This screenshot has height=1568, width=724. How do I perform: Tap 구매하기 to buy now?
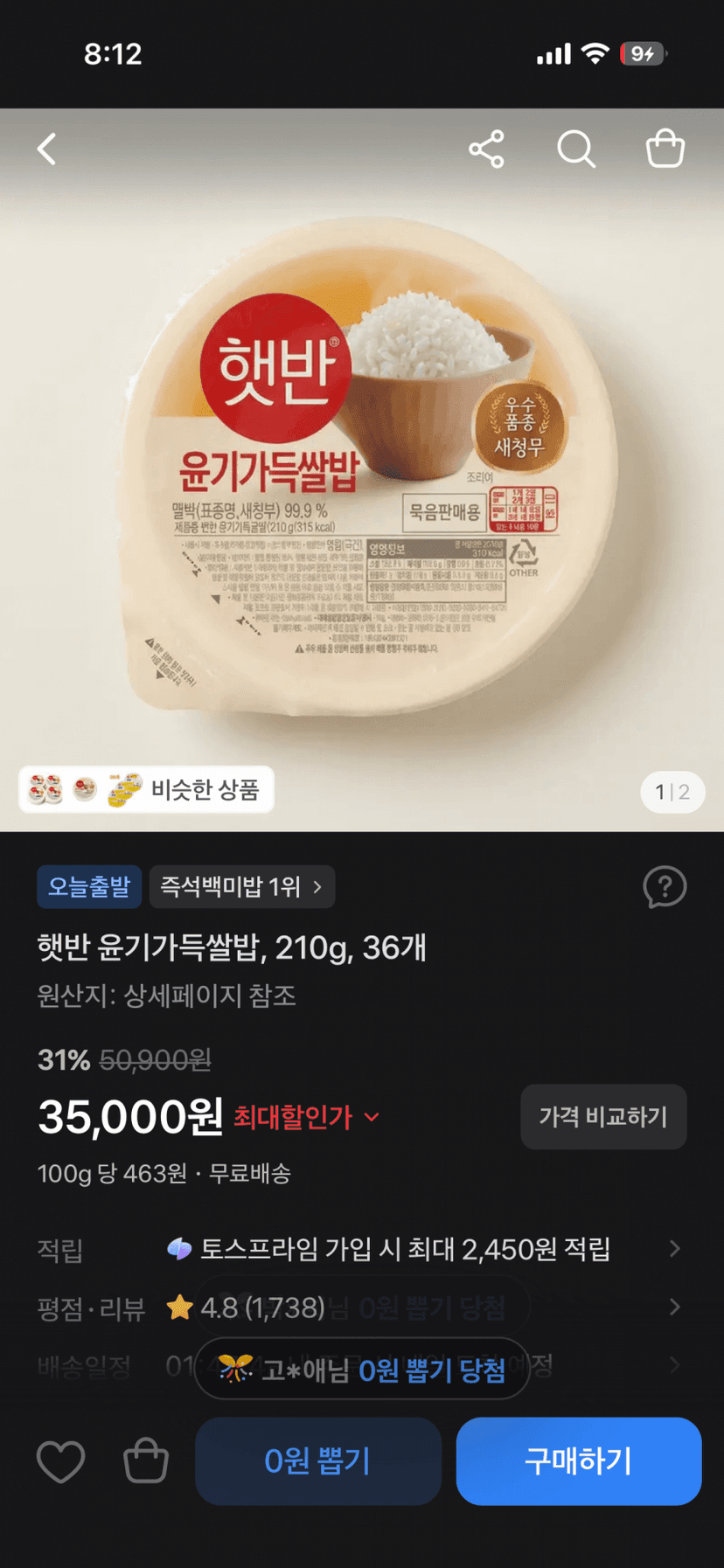(x=579, y=1461)
